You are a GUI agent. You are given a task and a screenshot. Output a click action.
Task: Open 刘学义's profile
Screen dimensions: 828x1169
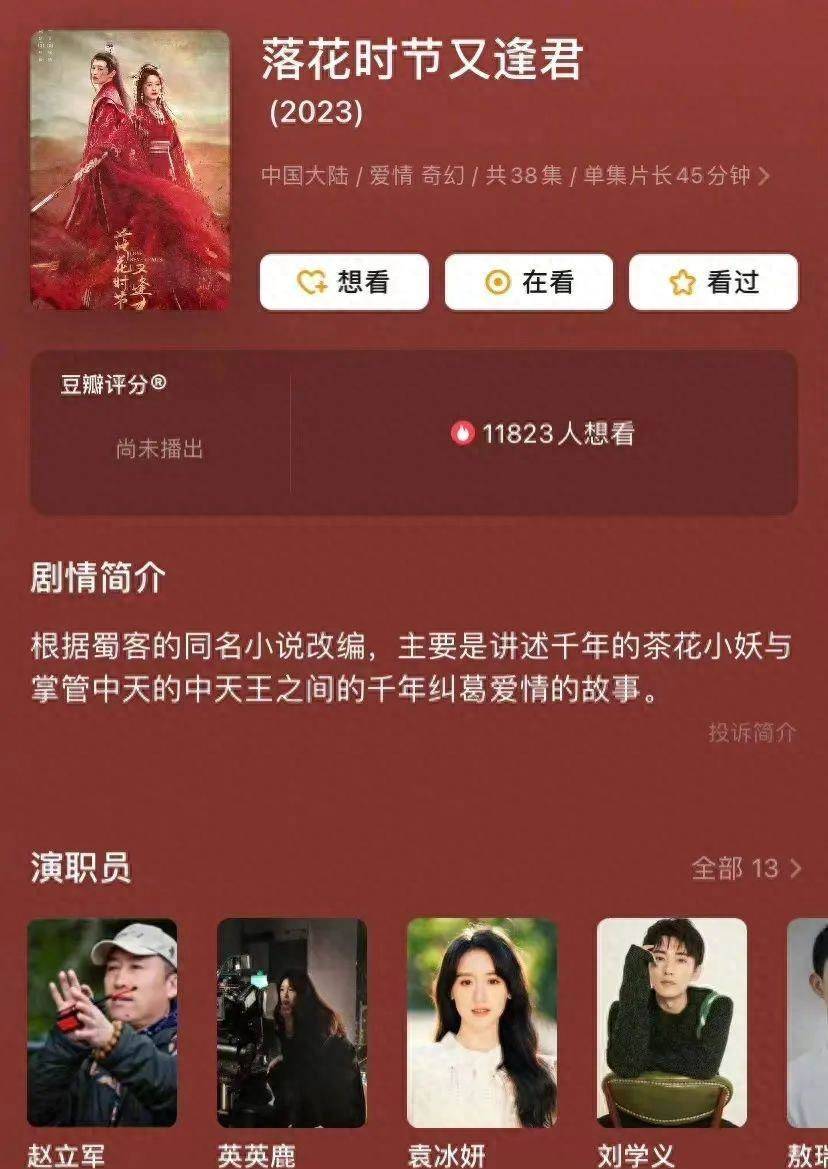[x=672, y=1023]
